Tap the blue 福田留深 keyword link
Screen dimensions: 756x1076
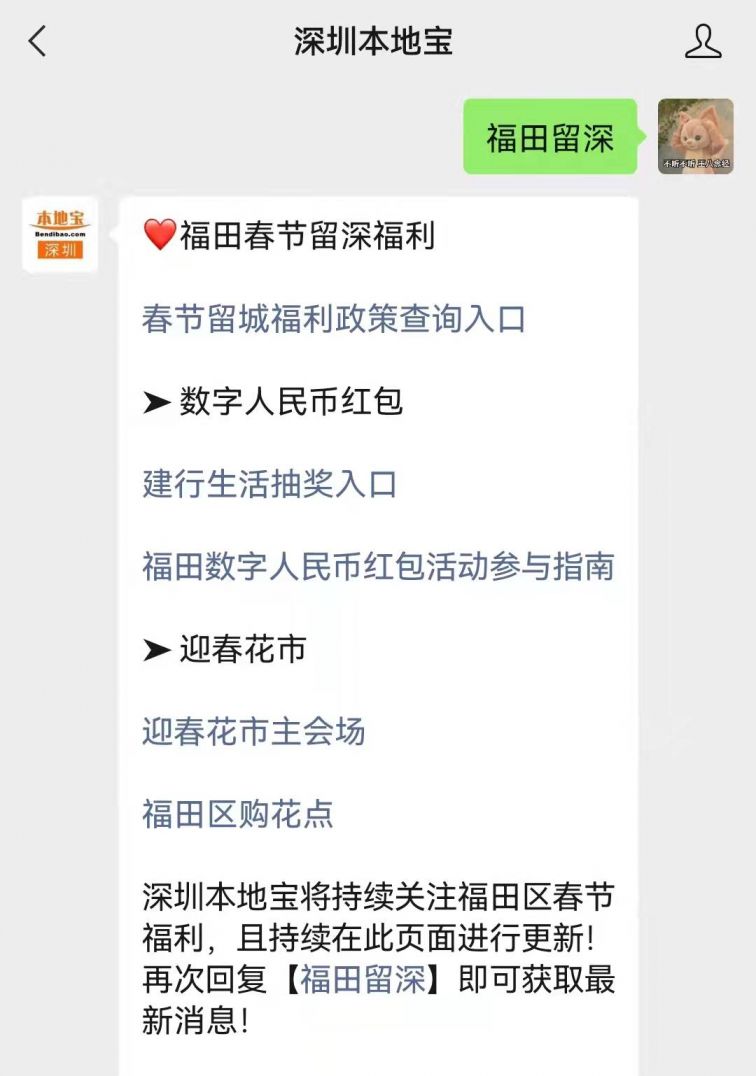(363, 979)
